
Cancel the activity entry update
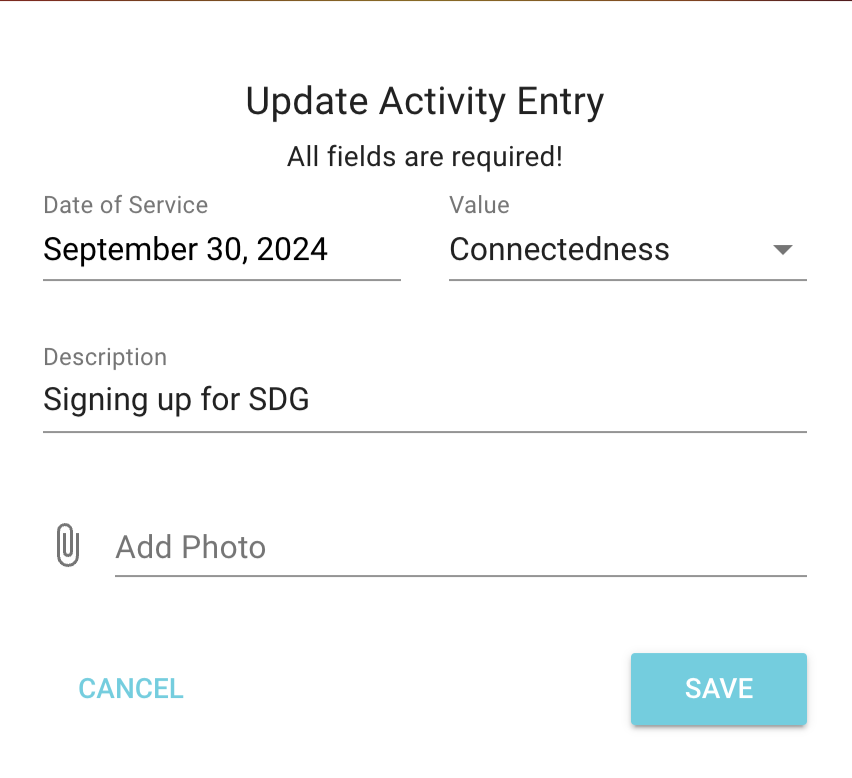coord(131,689)
